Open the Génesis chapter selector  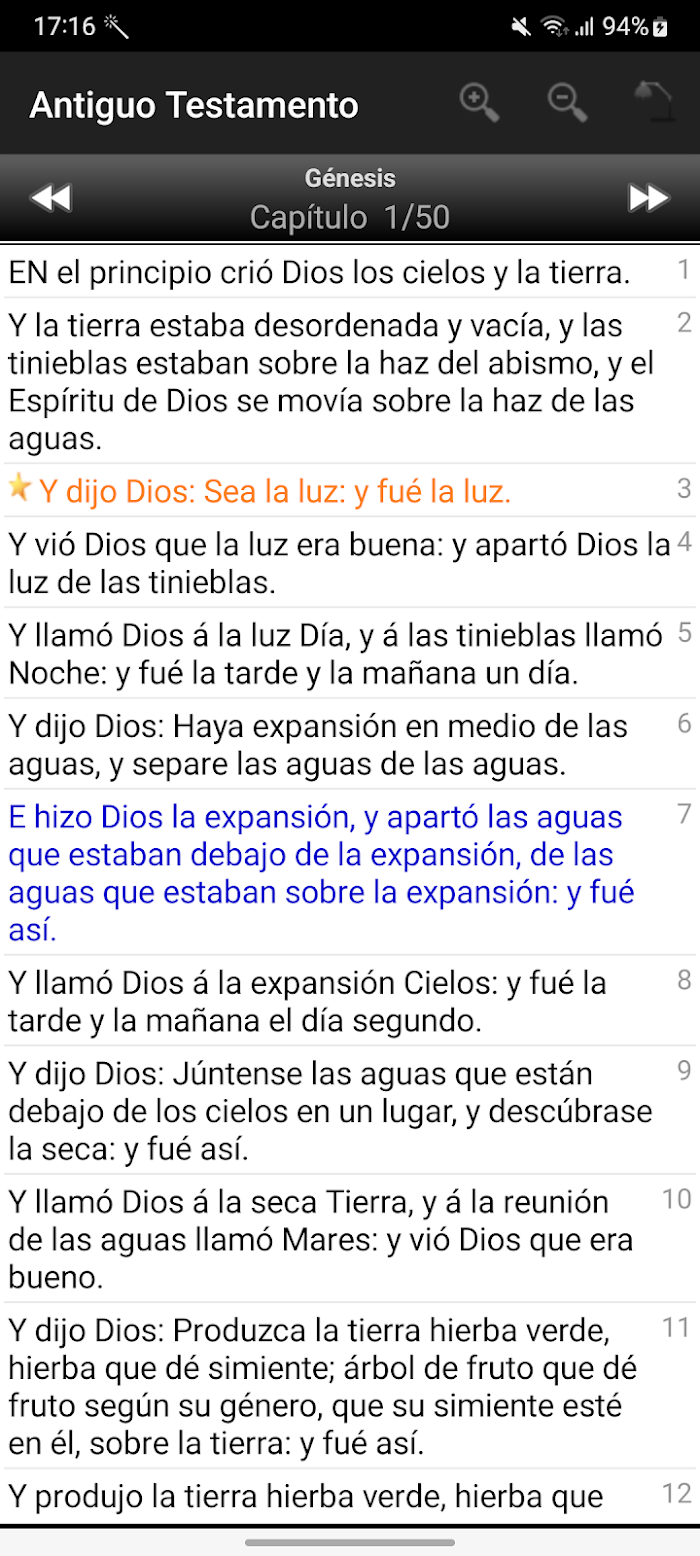(350, 198)
